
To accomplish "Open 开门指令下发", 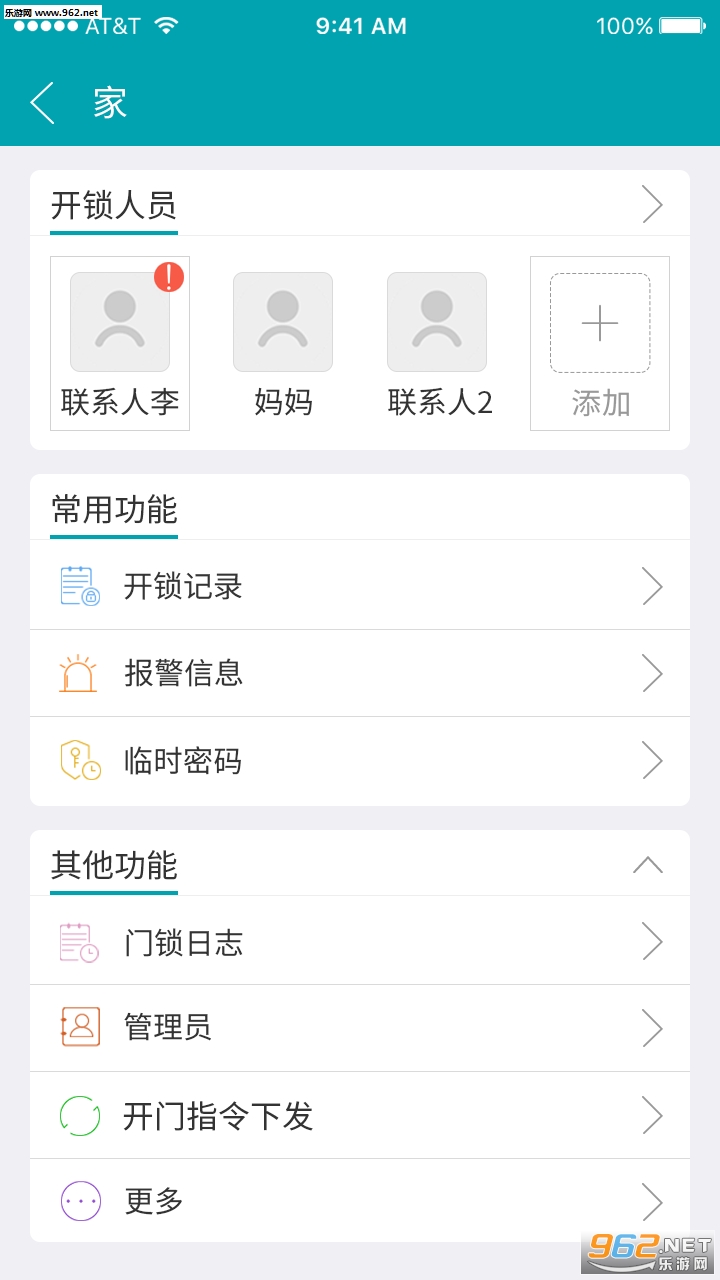I will click(x=360, y=1115).
